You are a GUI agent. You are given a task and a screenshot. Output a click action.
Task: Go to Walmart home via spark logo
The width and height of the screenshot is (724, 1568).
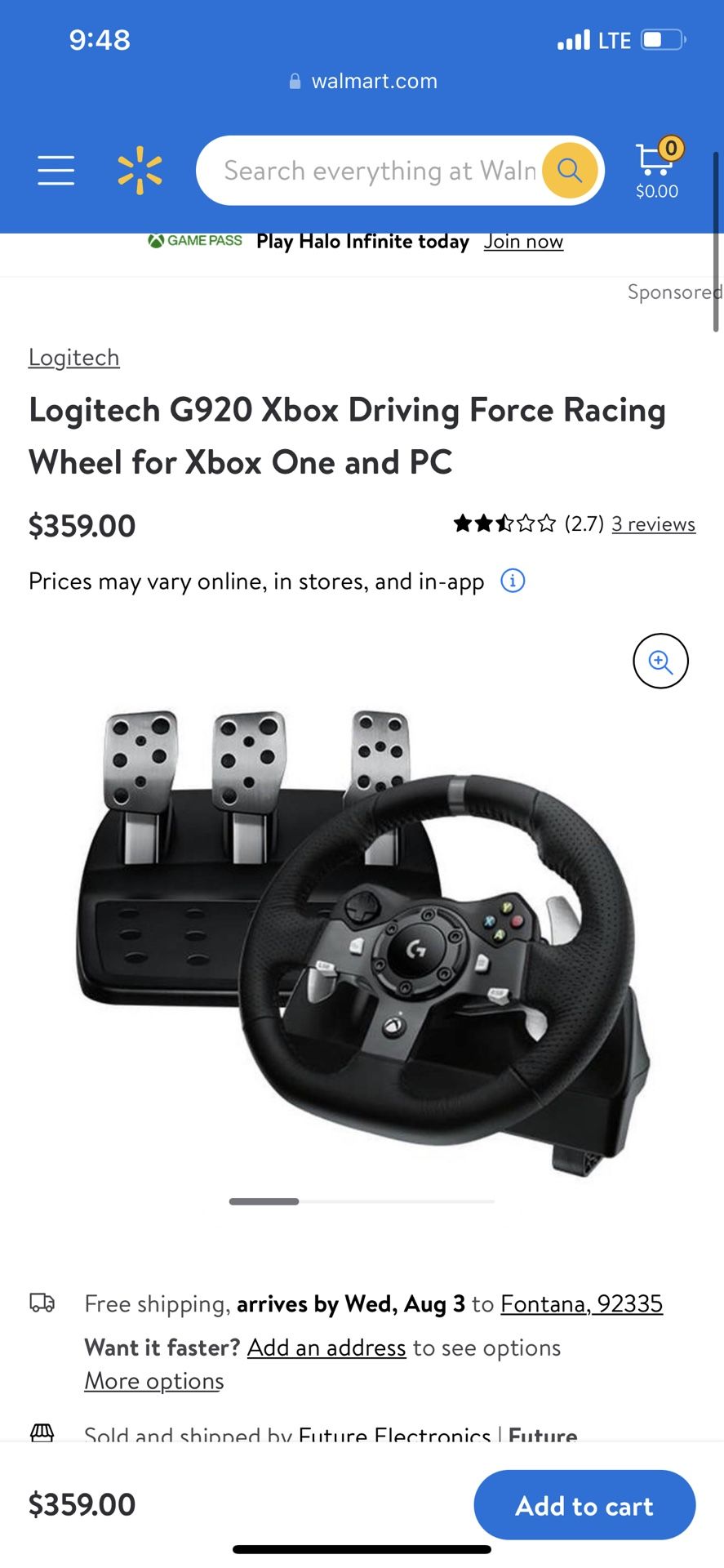point(140,171)
